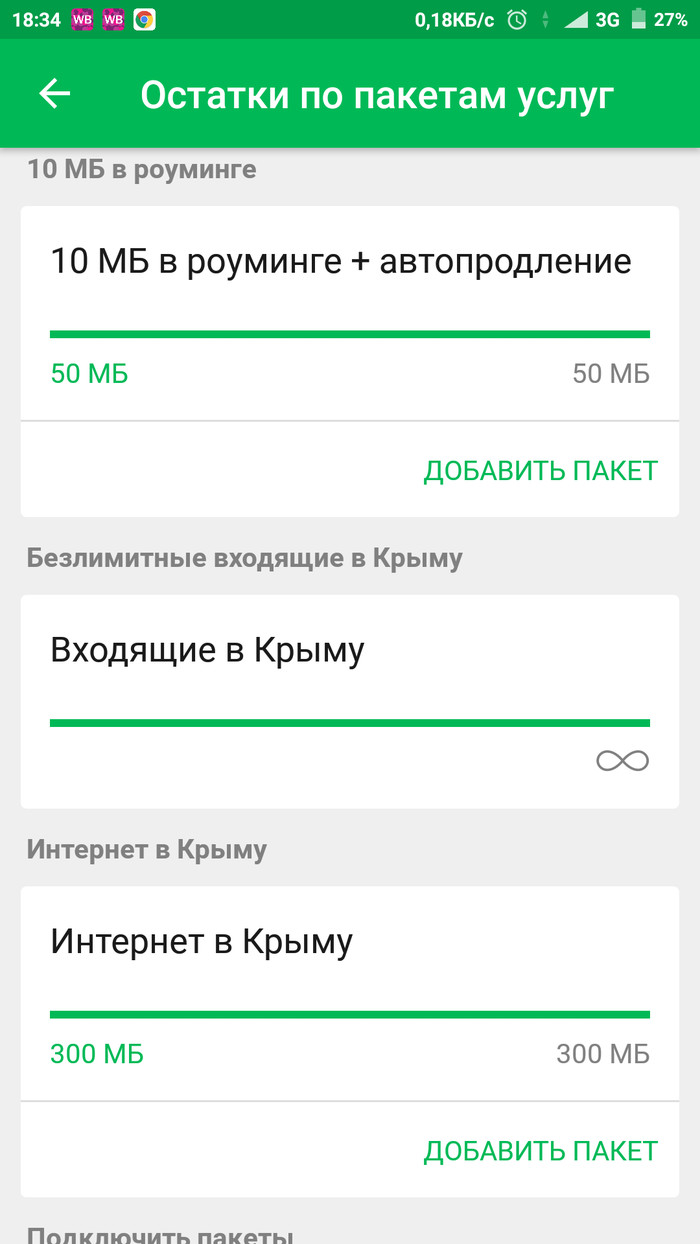Tap ДОБАВИТЬ ПАКЕТ under Интернет в Крыму
The image size is (700, 1244).
click(540, 1151)
